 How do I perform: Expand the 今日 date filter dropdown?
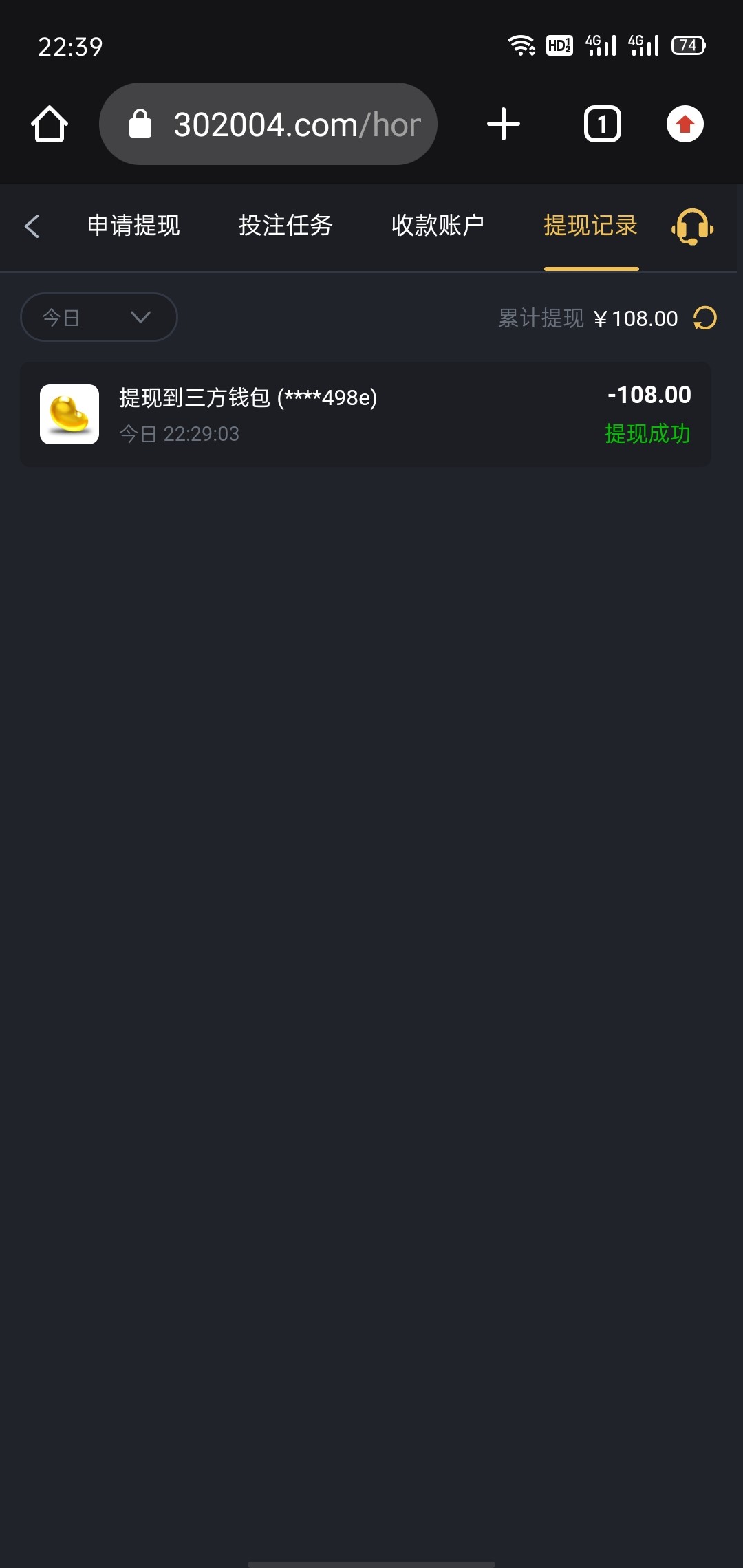pos(99,317)
